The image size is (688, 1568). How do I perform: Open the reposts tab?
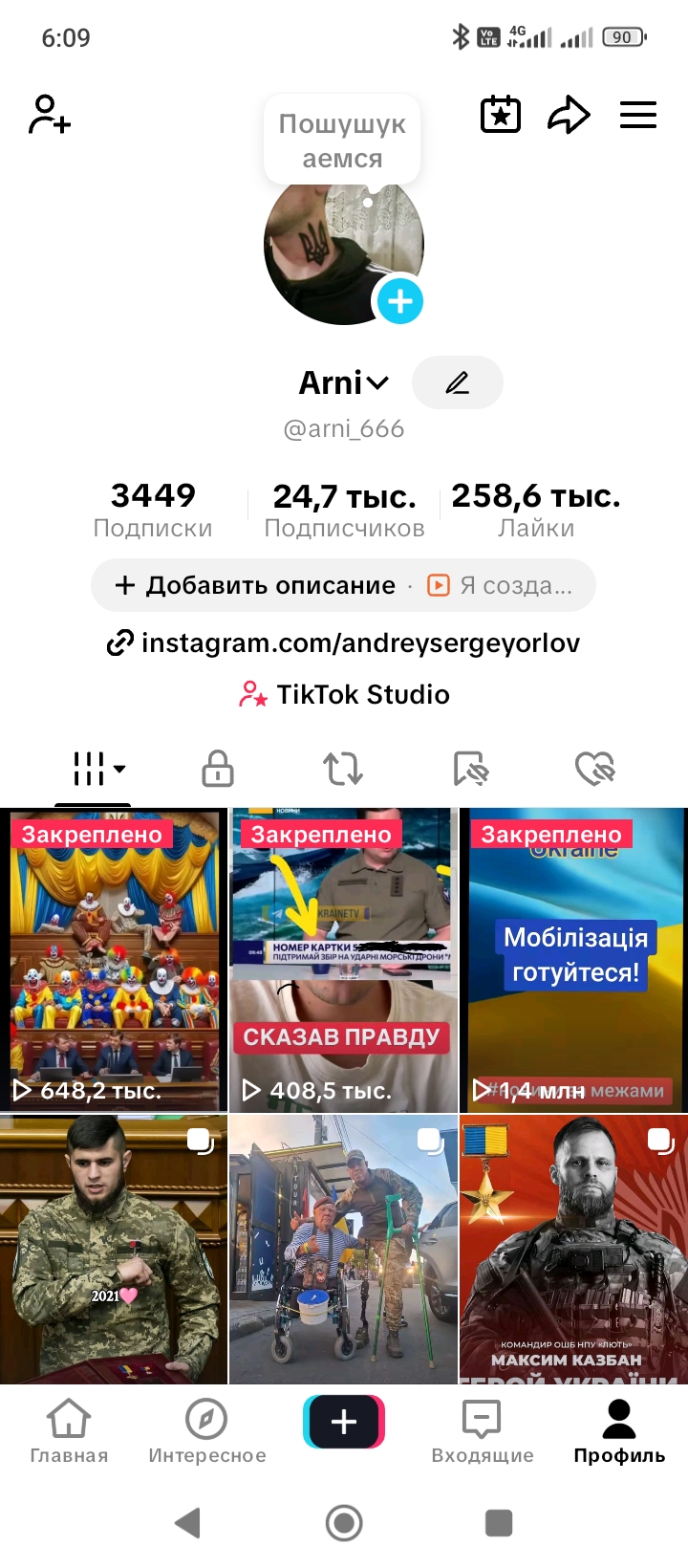pos(343,768)
